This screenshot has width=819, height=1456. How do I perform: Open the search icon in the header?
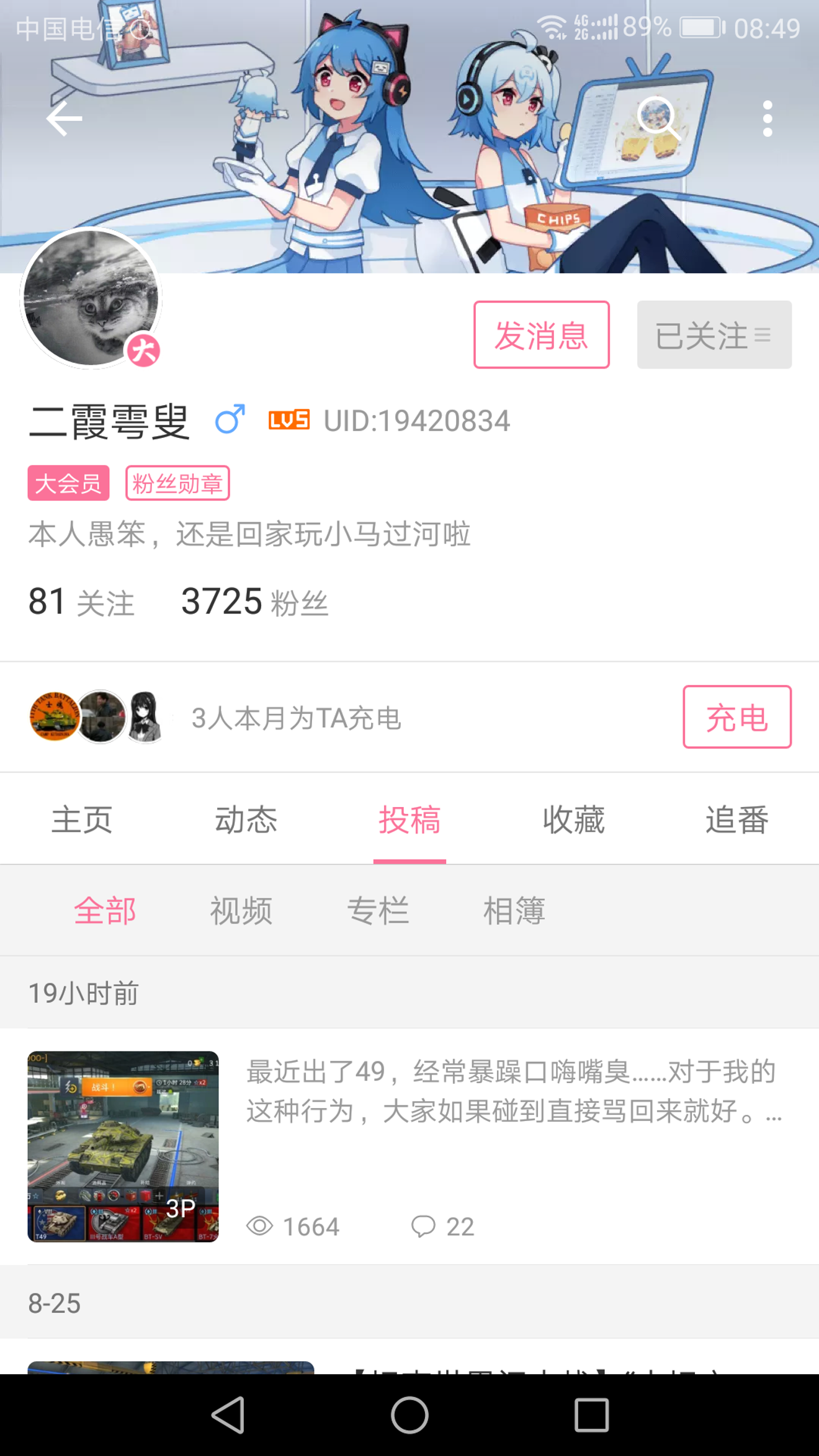[x=658, y=118]
